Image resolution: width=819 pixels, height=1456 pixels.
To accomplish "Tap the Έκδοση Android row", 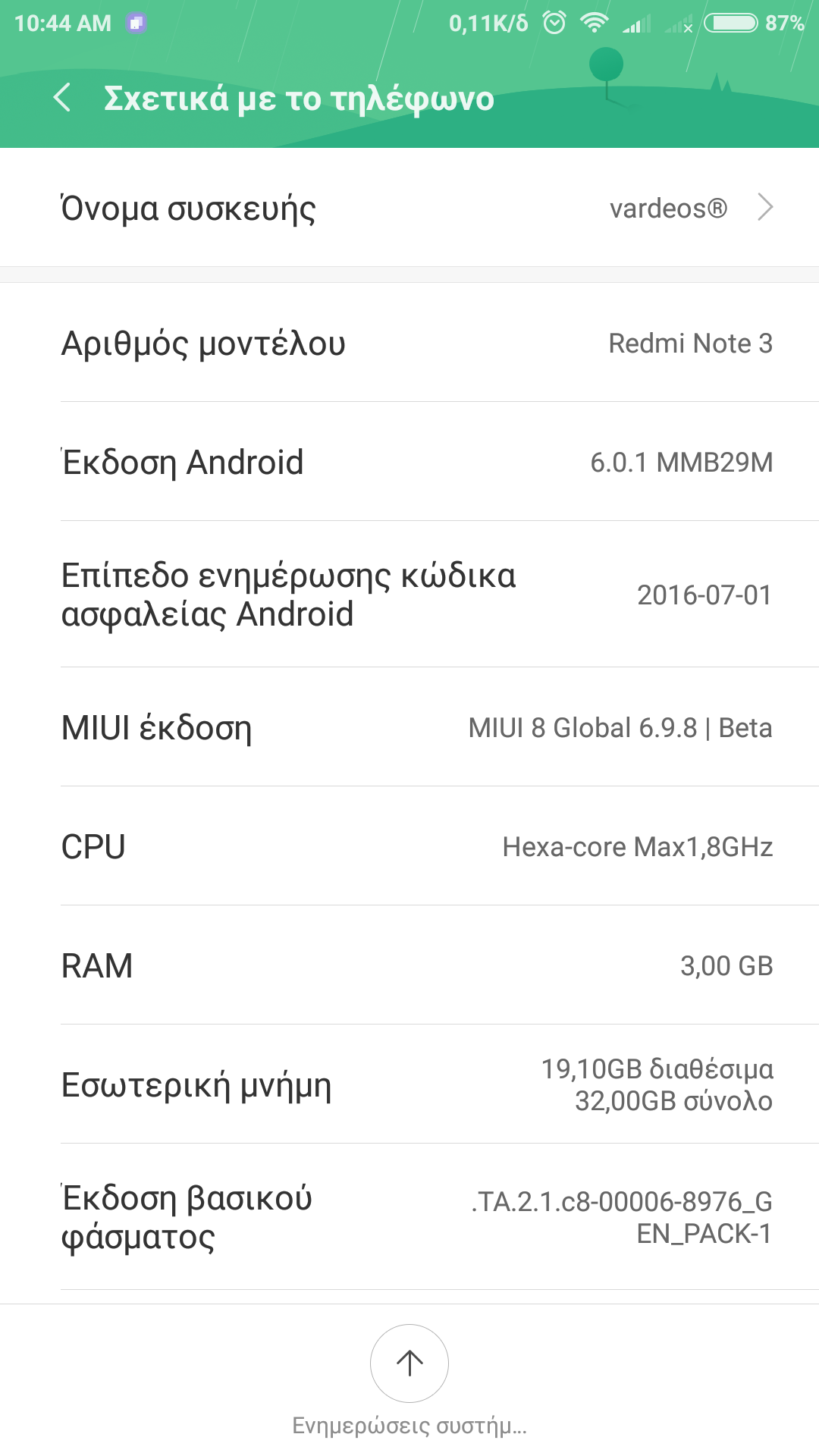I will coord(409,462).
